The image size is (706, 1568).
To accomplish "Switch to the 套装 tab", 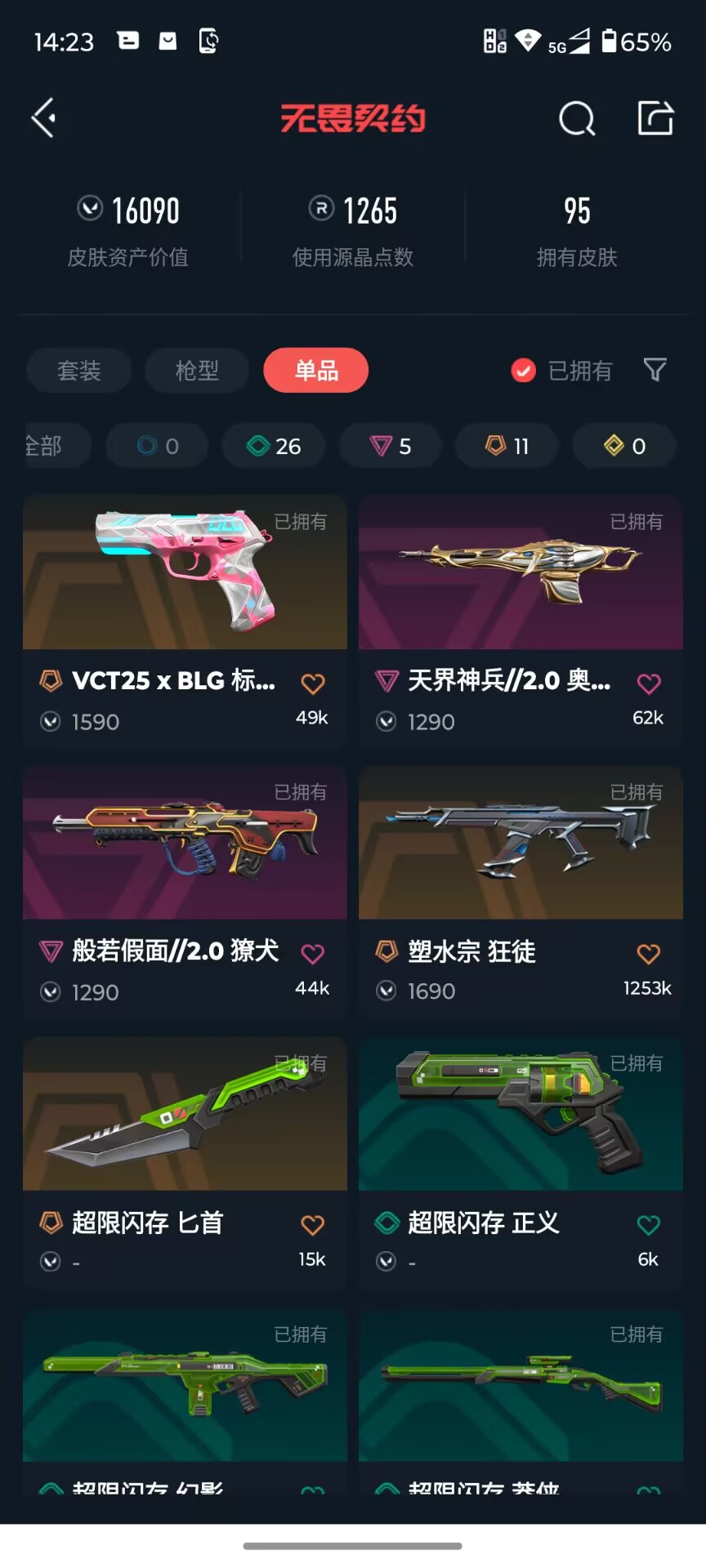I will click(x=78, y=371).
